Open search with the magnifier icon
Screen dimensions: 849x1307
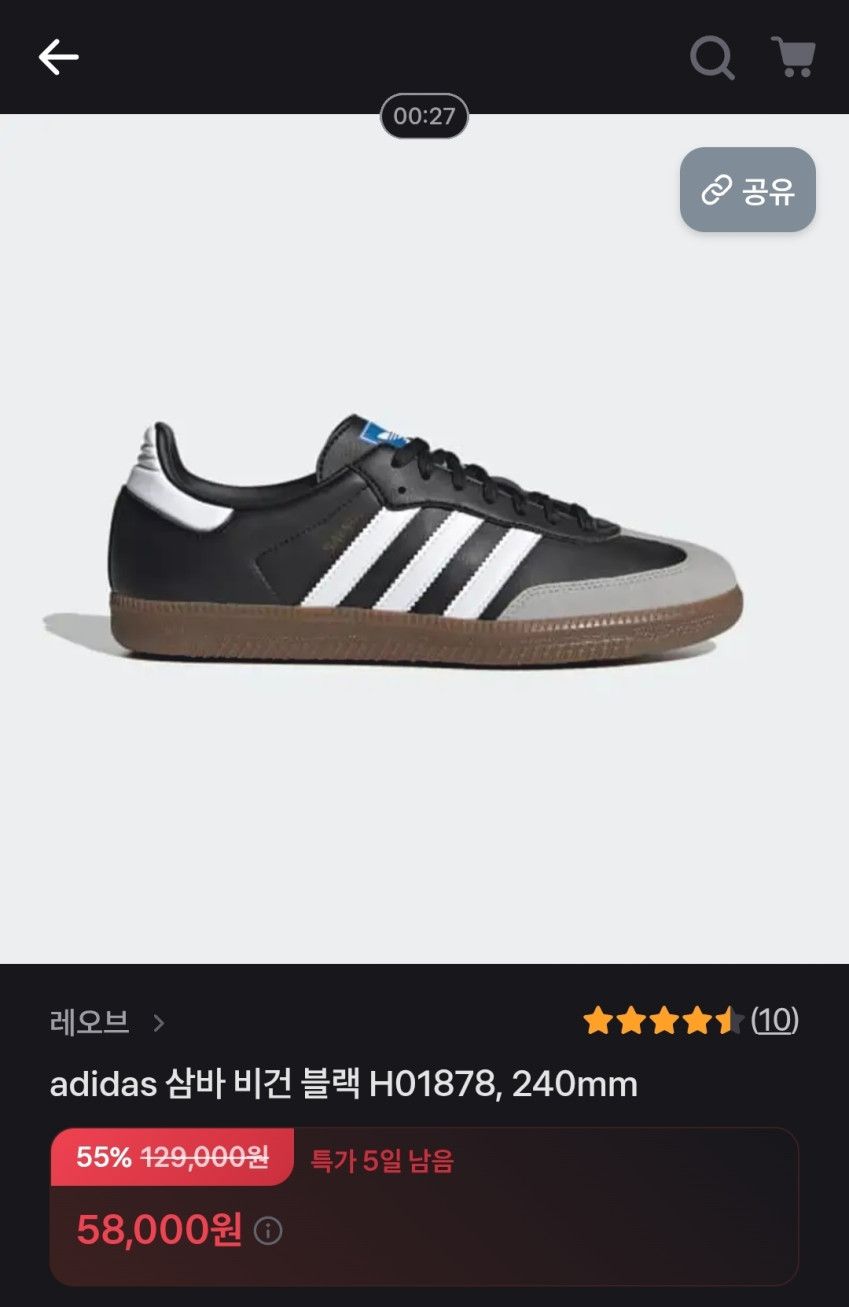[712, 57]
